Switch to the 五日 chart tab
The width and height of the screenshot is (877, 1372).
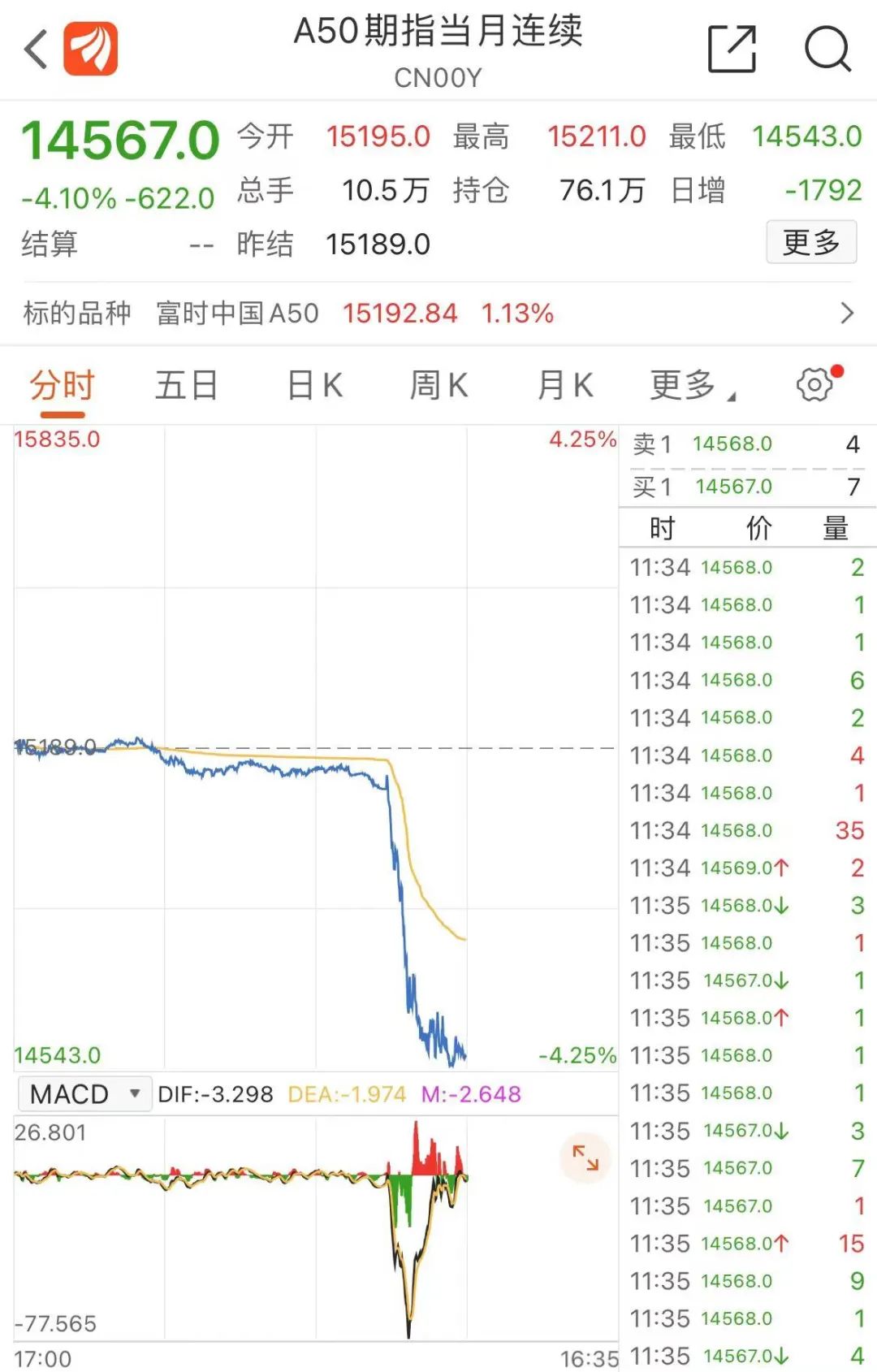tap(186, 385)
